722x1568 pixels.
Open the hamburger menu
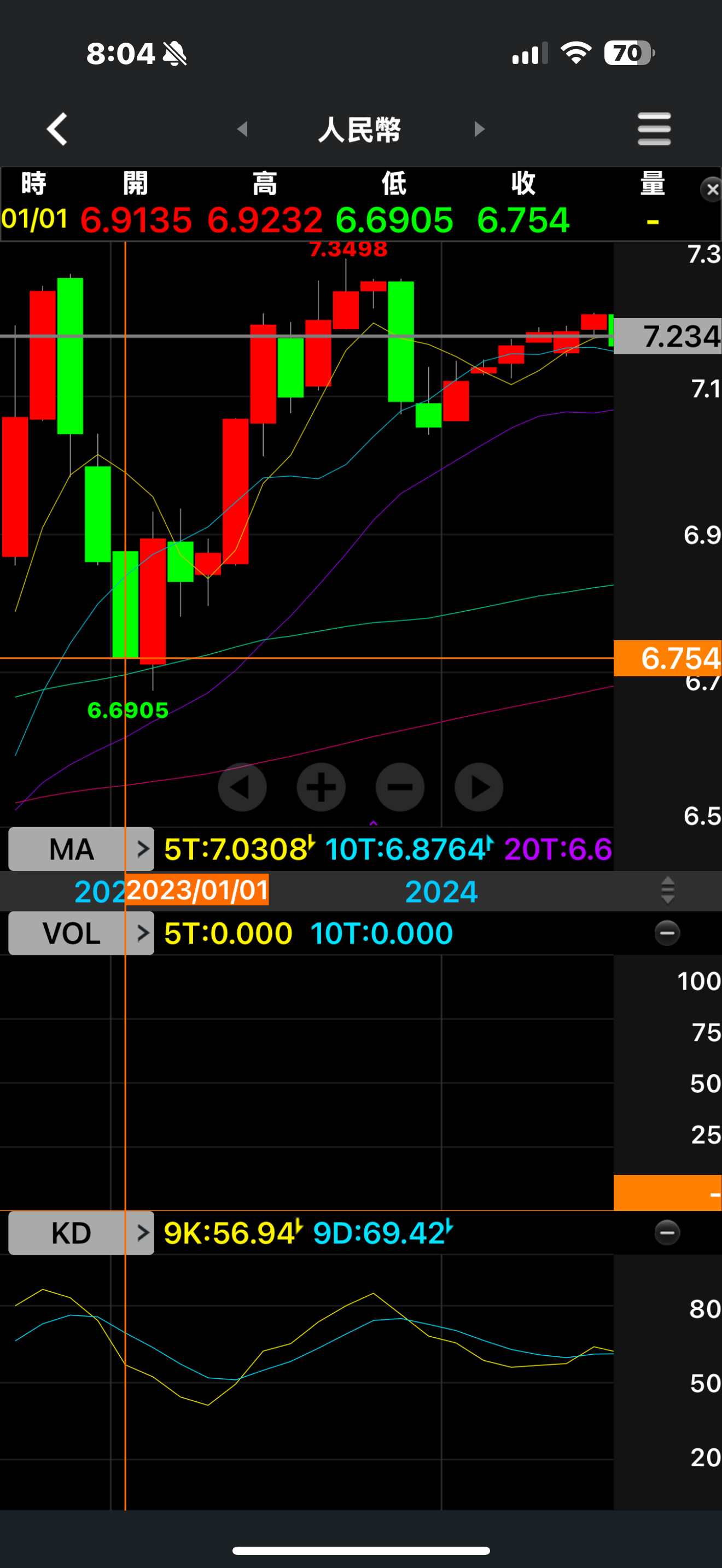pyautogui.click(x=654, y=129)
